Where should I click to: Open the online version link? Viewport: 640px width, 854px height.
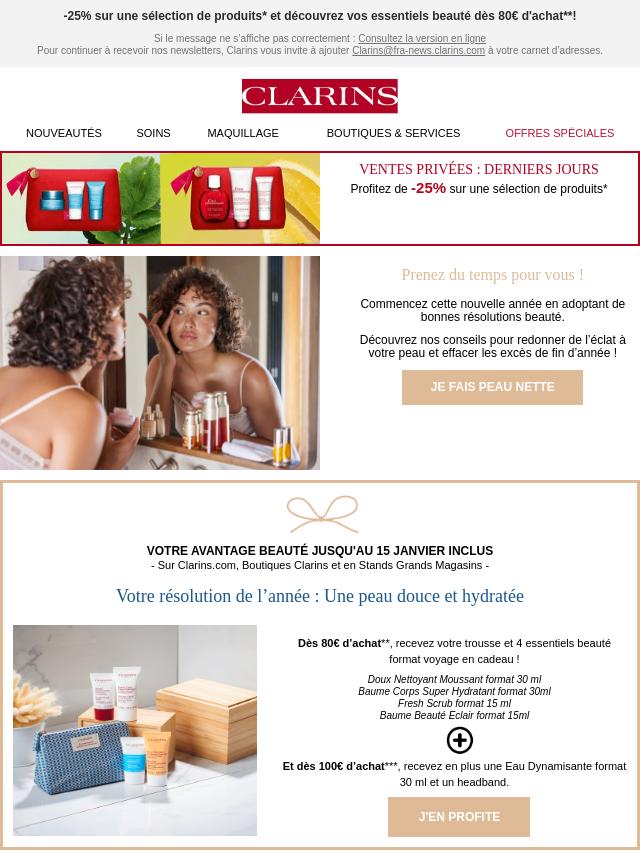coord(422,39)
